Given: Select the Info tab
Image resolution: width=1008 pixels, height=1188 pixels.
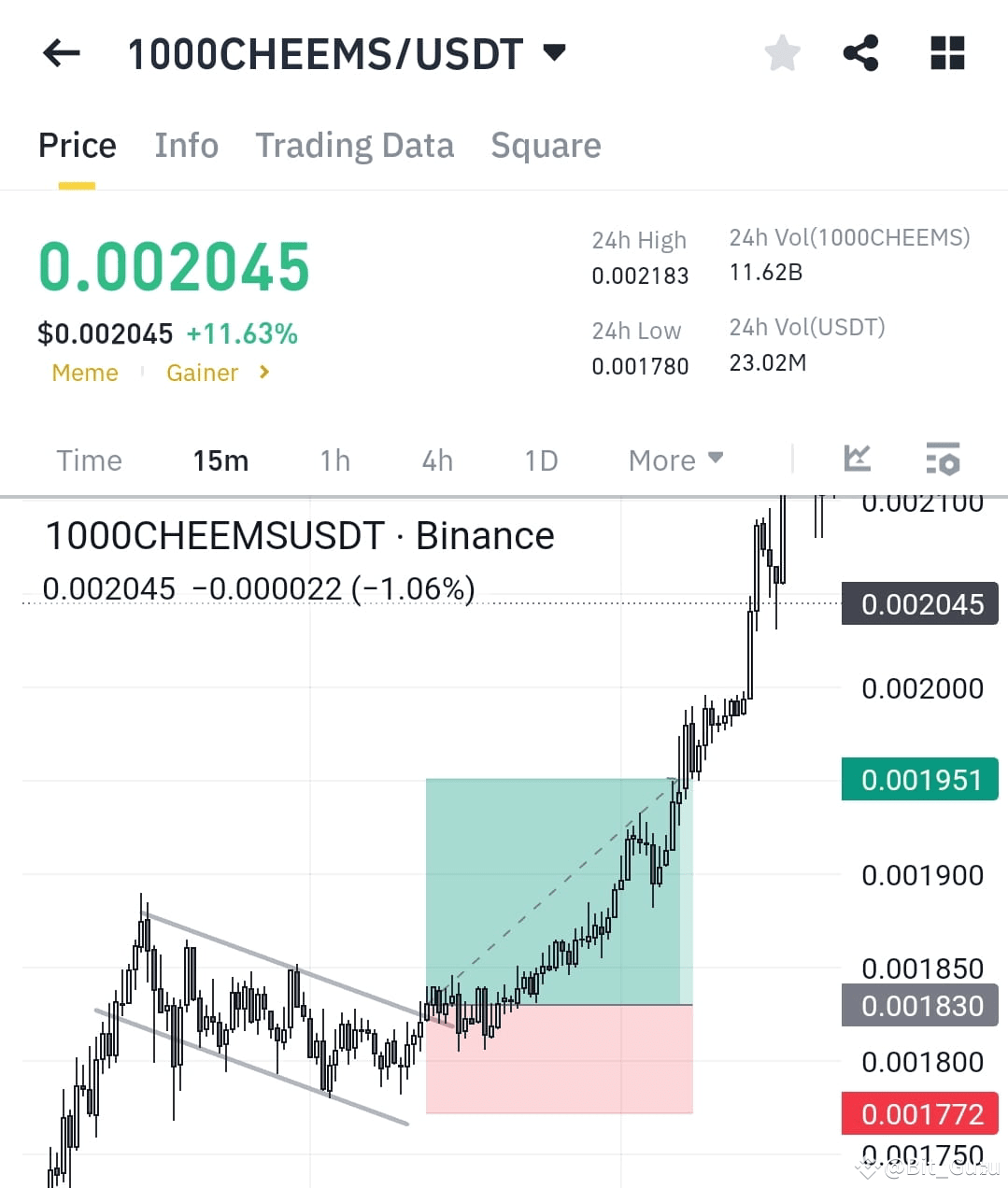Looking at the screenshot, I should pos(186,145).
